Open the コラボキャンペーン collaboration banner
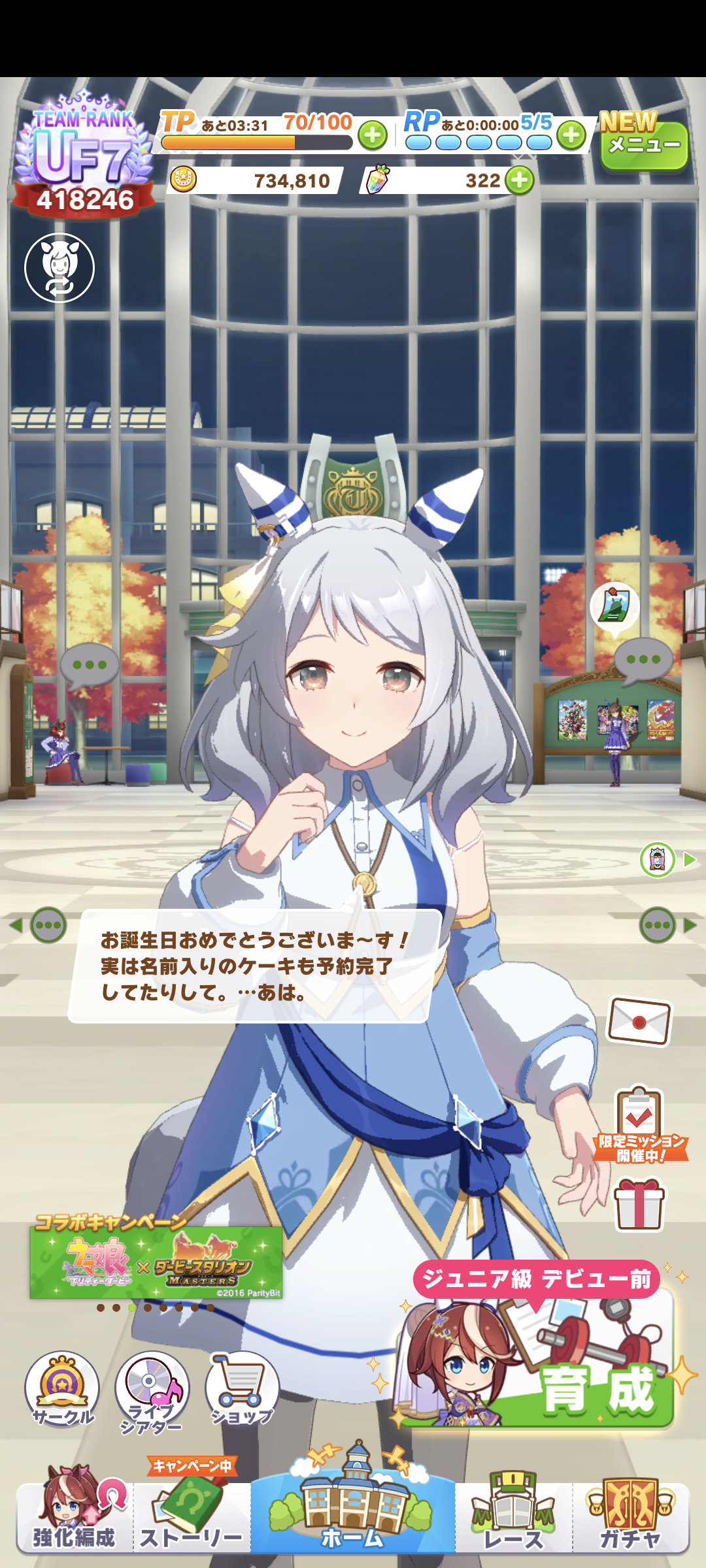The height and width of the screenshot is (1568, 706). [156, 1262]
